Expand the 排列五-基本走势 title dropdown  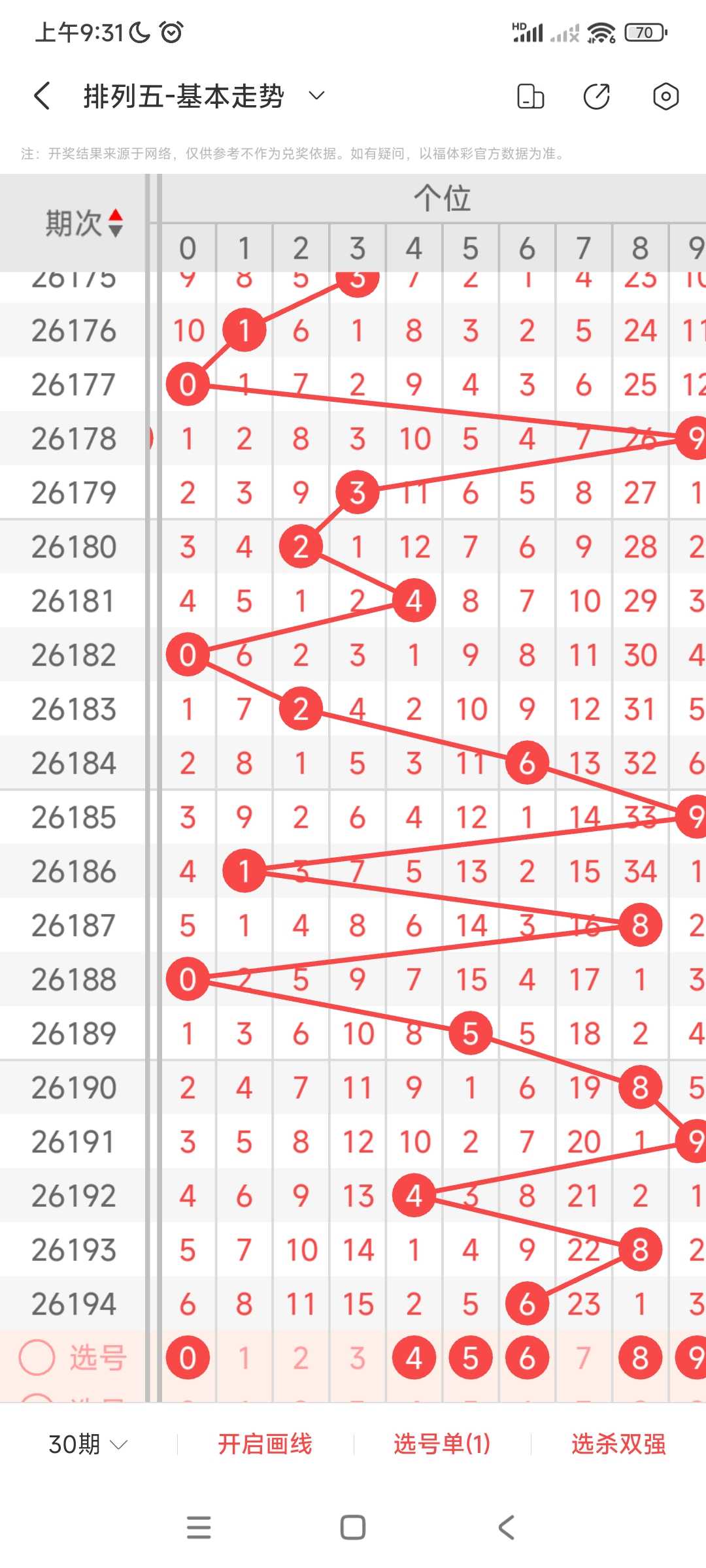point(316,96)
